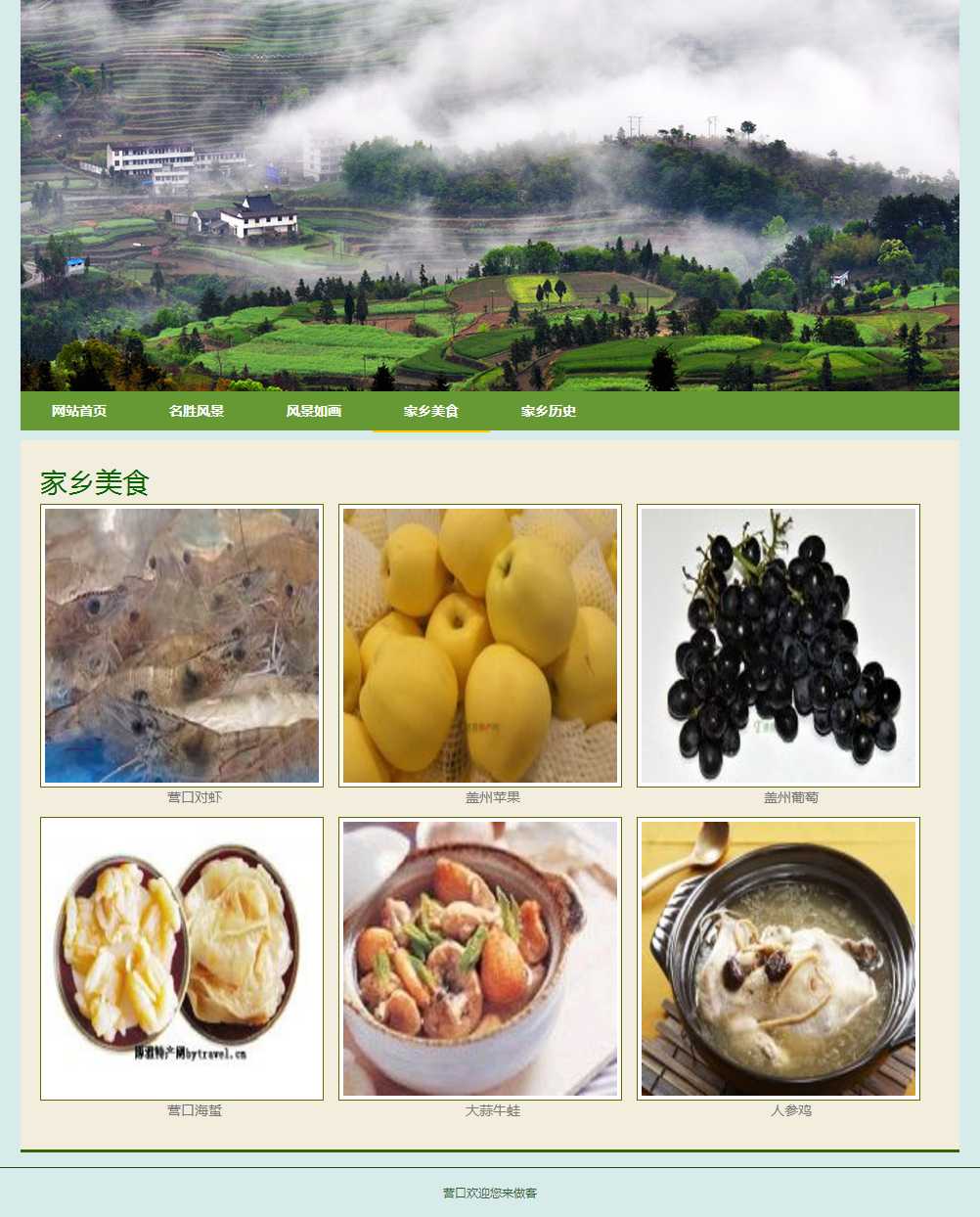Open the 家乡历史 section
Viewport: 980px width, 1217px height.
tap(549, 411)
